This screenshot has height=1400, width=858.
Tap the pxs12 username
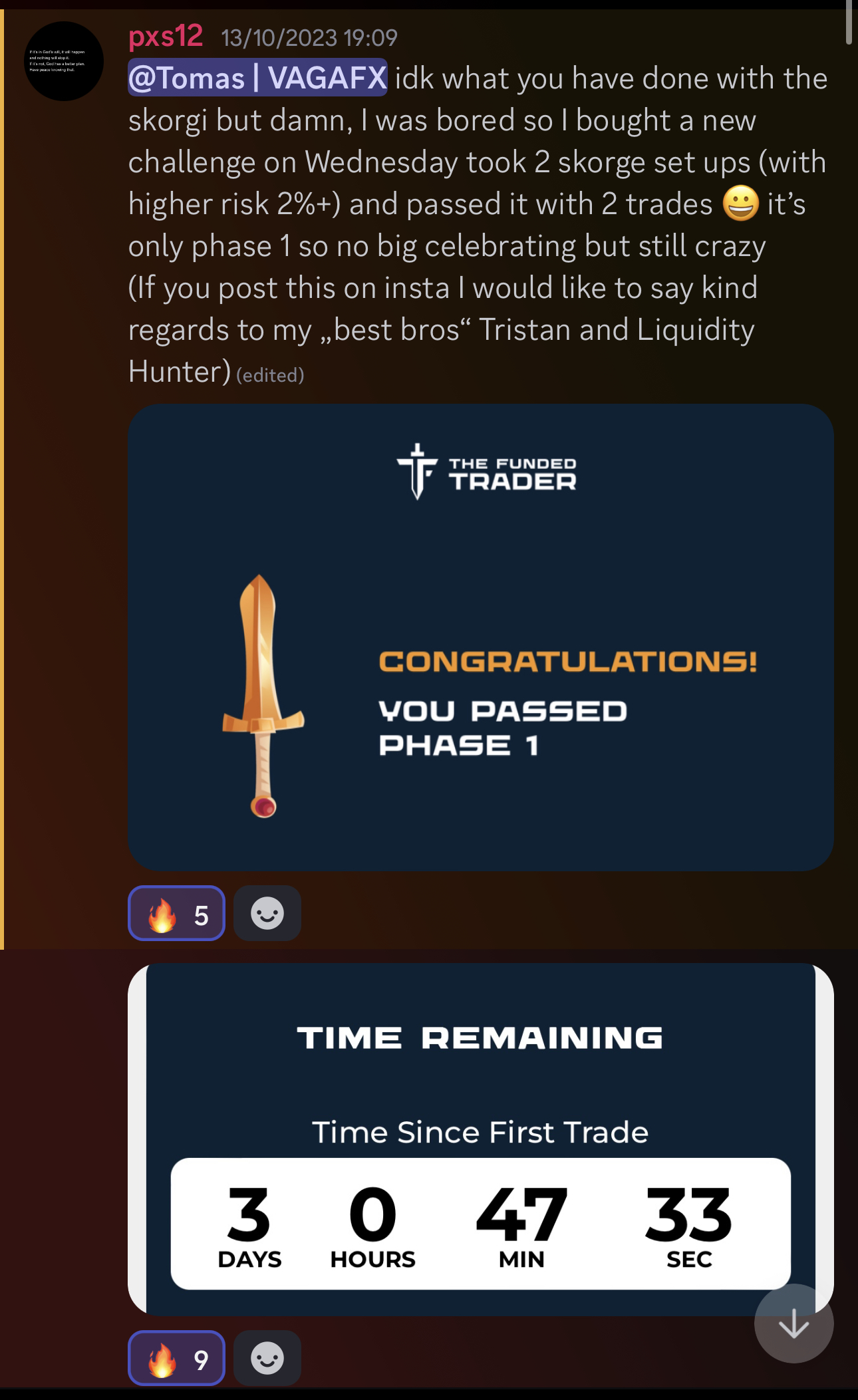(166, 36)
